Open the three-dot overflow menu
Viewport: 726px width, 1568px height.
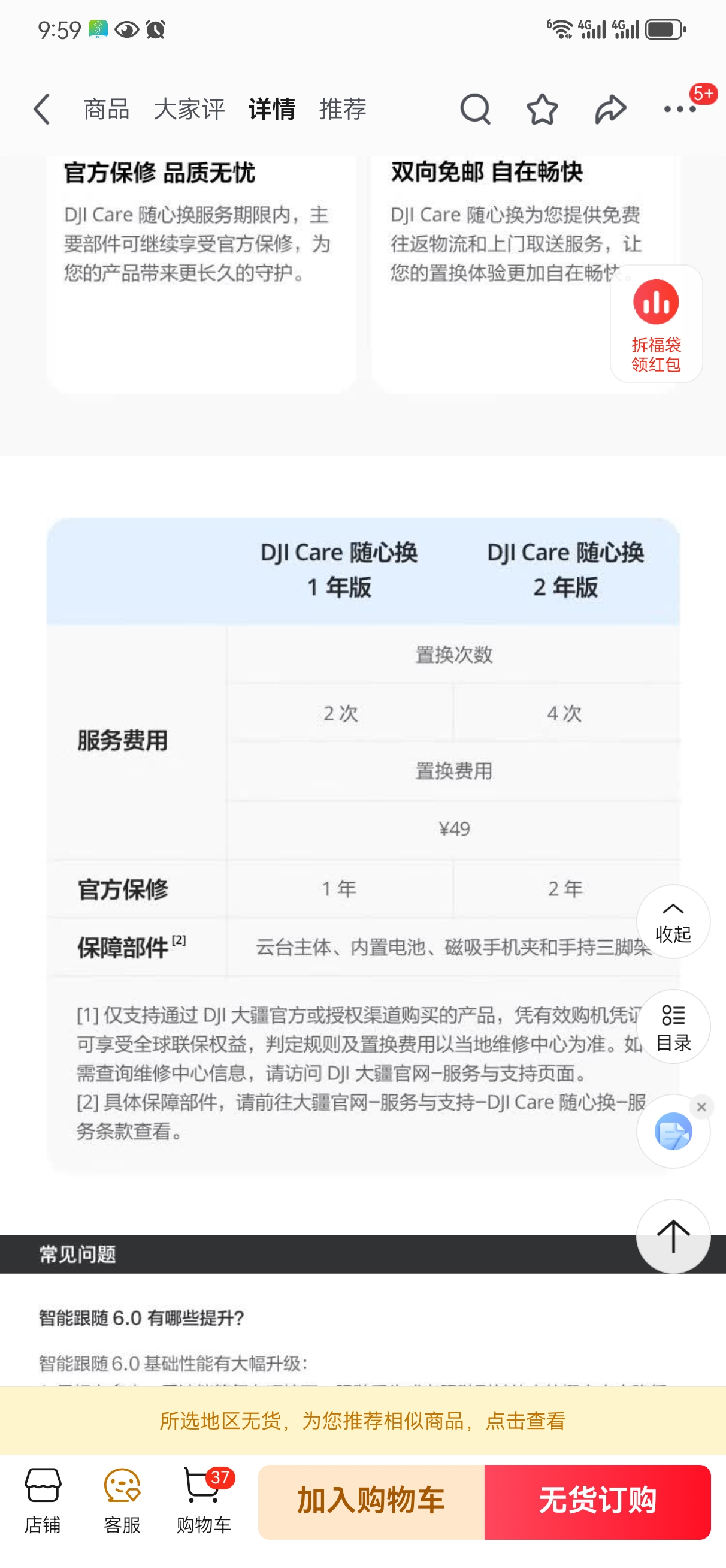click(680, 110)
